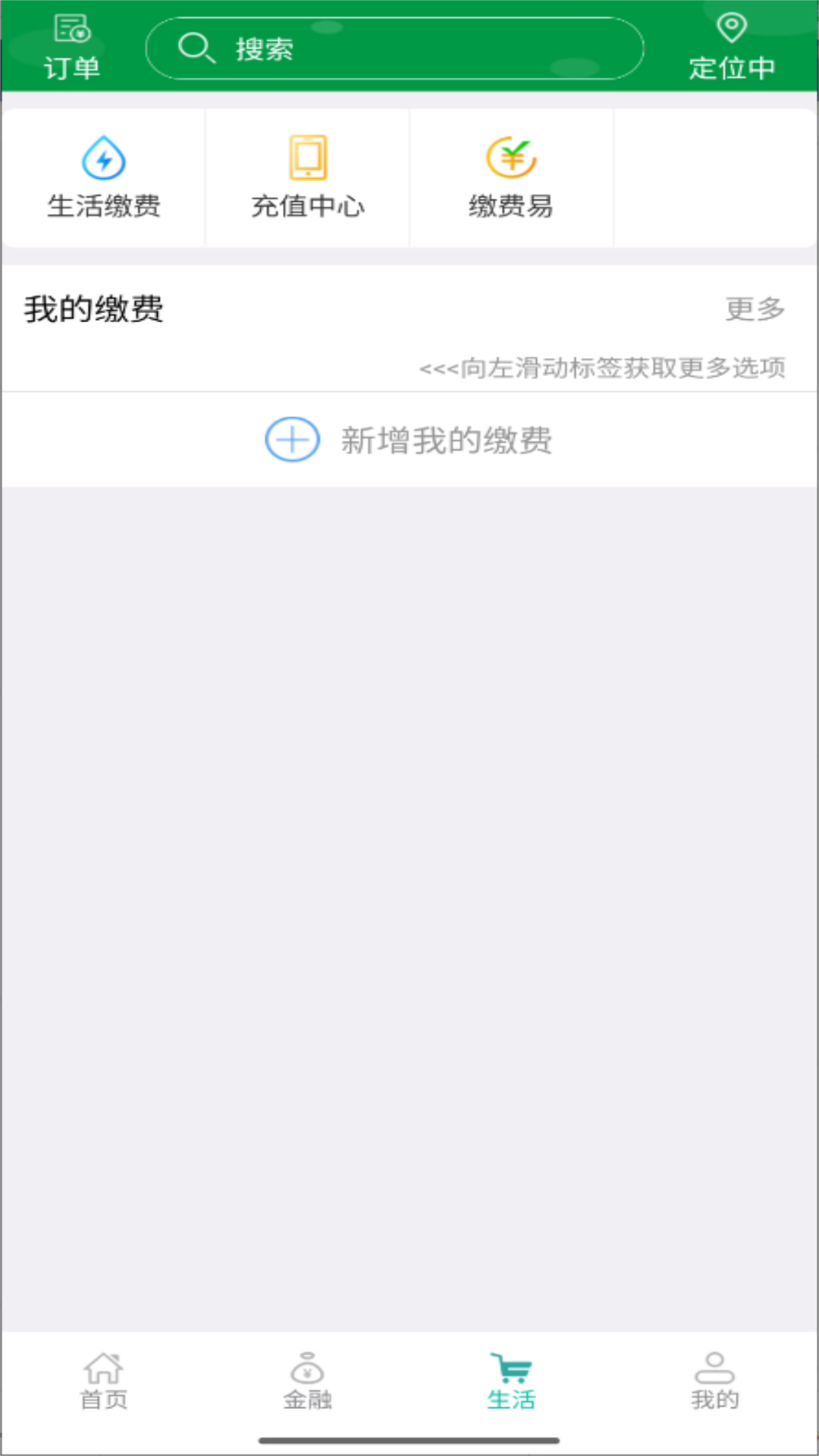
Task: Switch to the 首页 tab
Action: (104, 1380)
